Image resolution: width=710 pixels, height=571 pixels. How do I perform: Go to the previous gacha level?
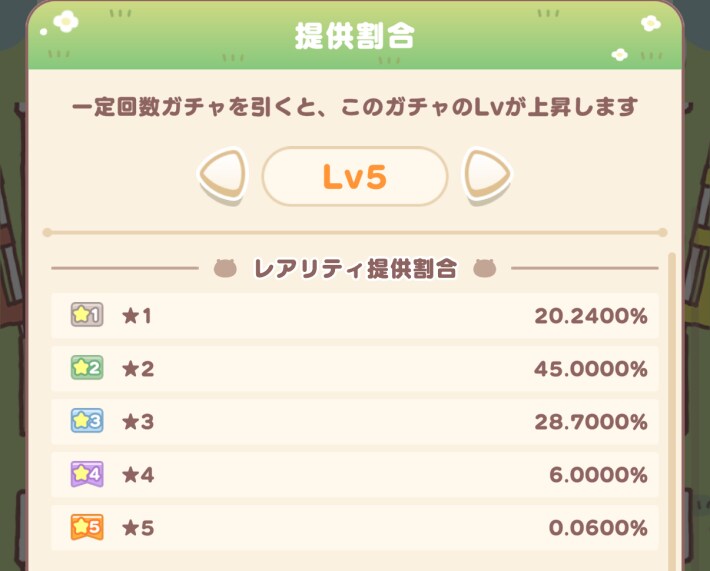(223, 177)
